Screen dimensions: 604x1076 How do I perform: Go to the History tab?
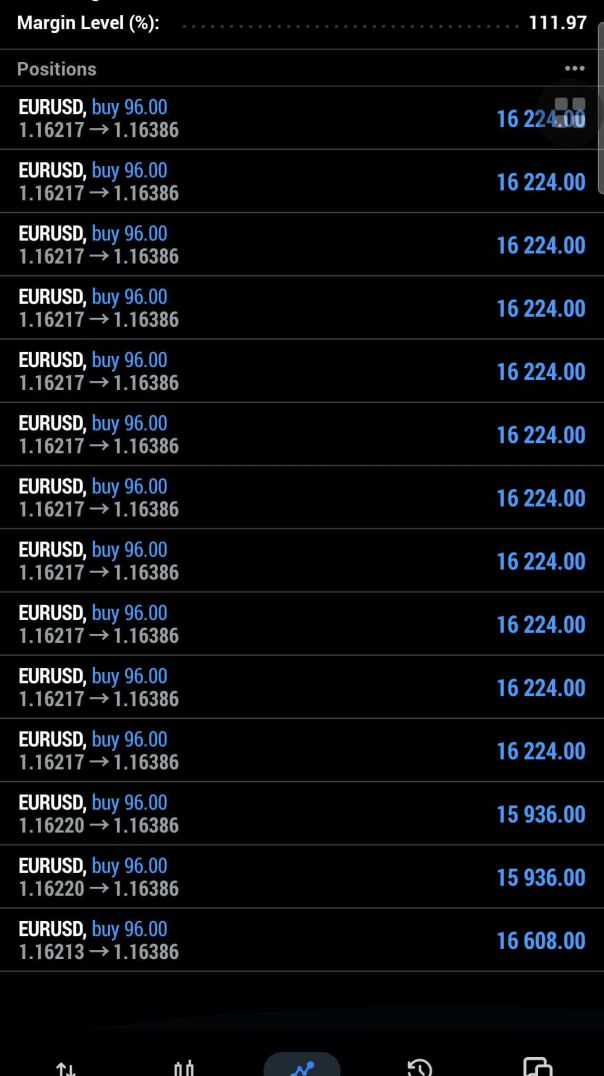pyautogui.click(x=420, y=1068)
